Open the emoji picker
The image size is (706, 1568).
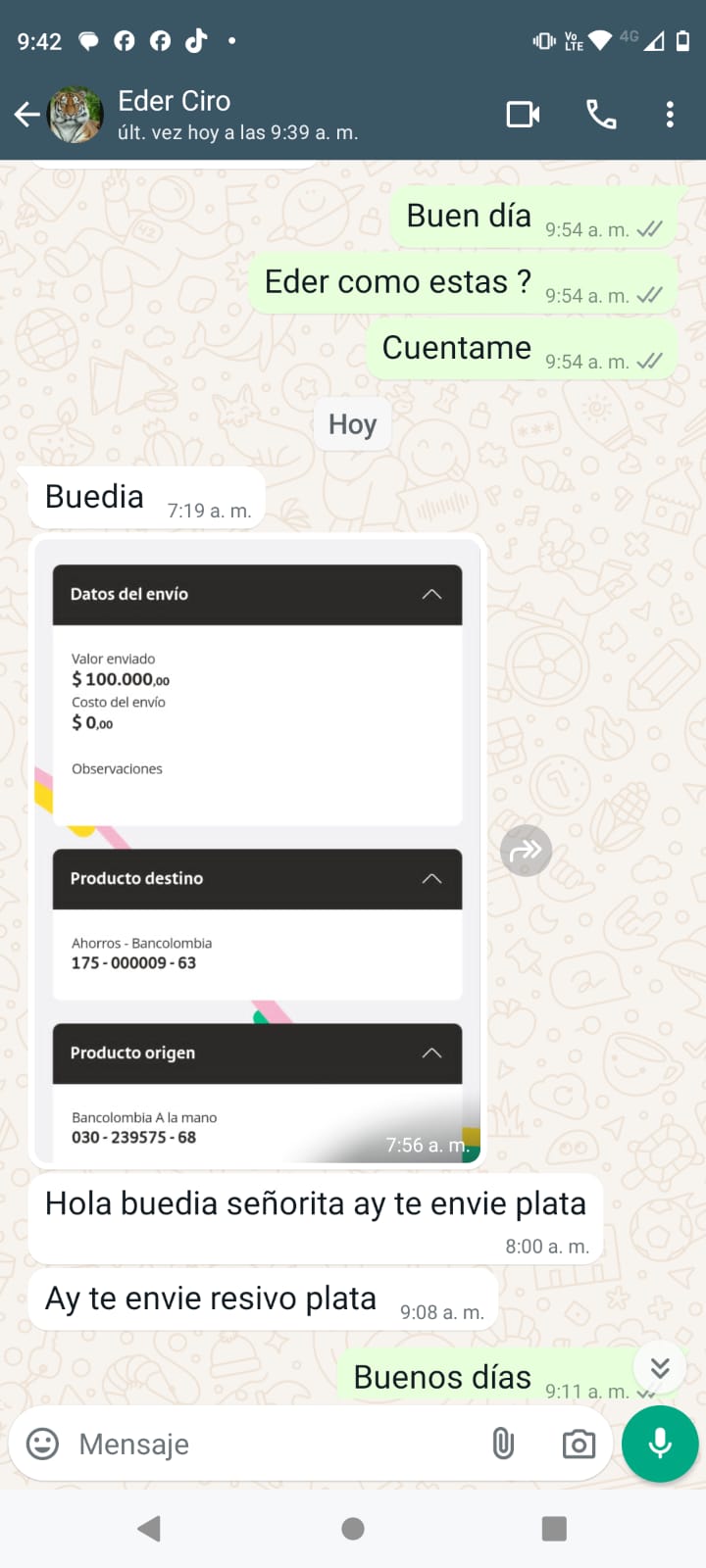click(x=42, y=1444)
